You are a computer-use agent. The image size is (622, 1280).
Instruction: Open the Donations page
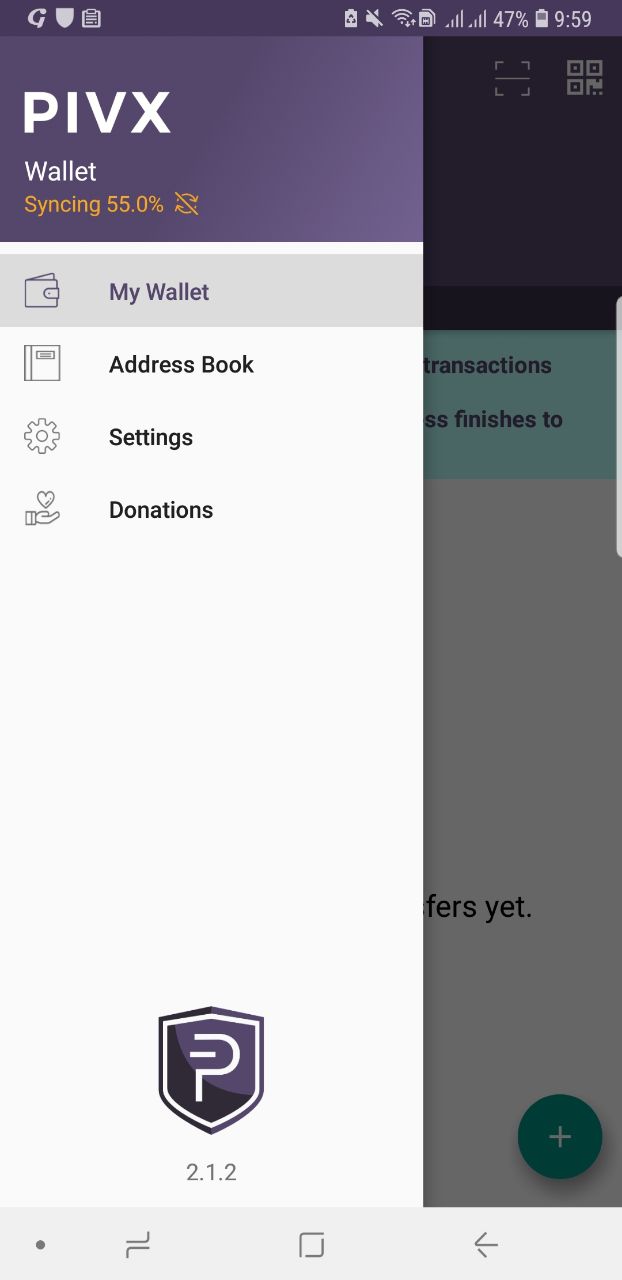pos(211,510)
